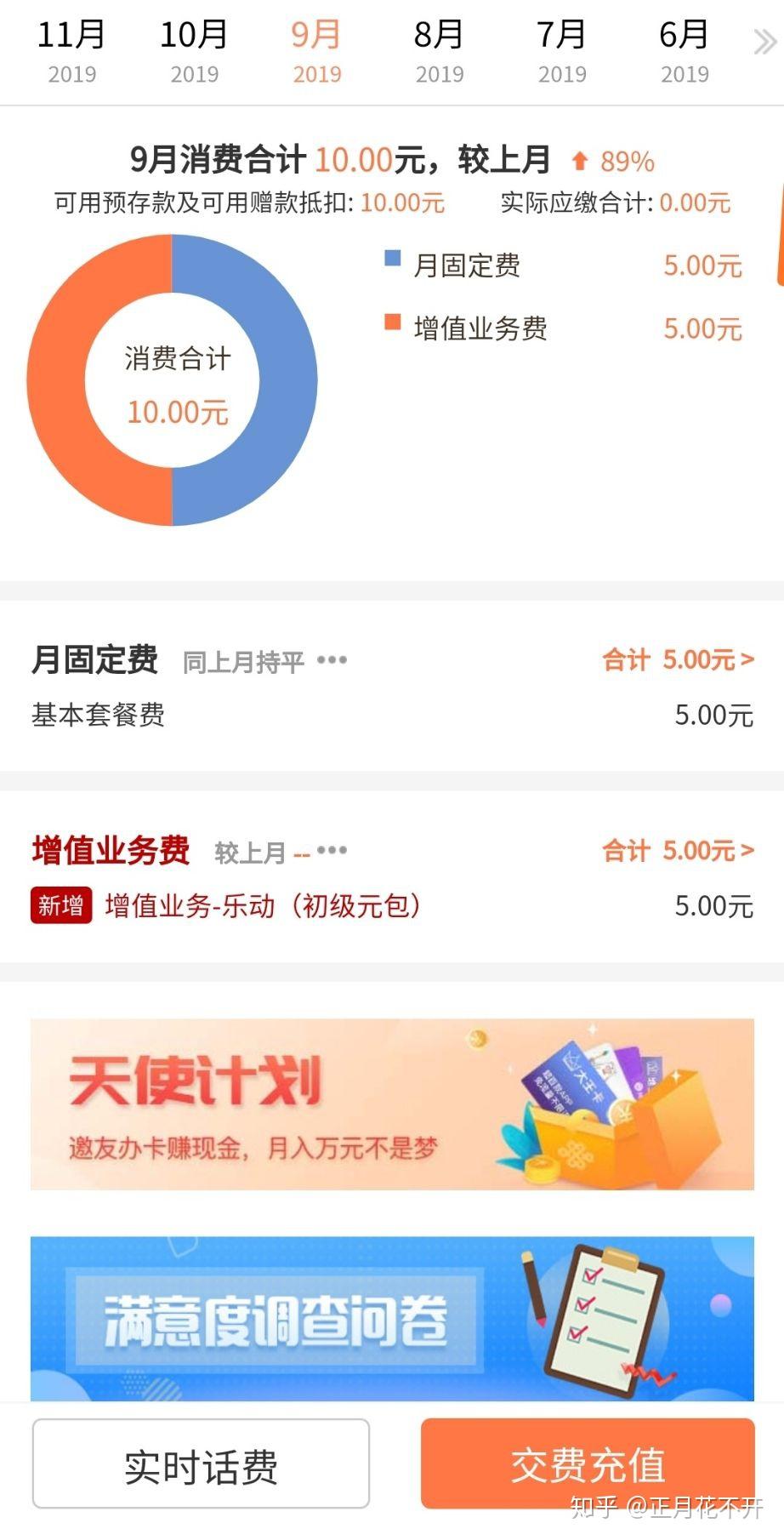Click the 新增 badge label
784x1540 pixels.
(x=60, y=905)
